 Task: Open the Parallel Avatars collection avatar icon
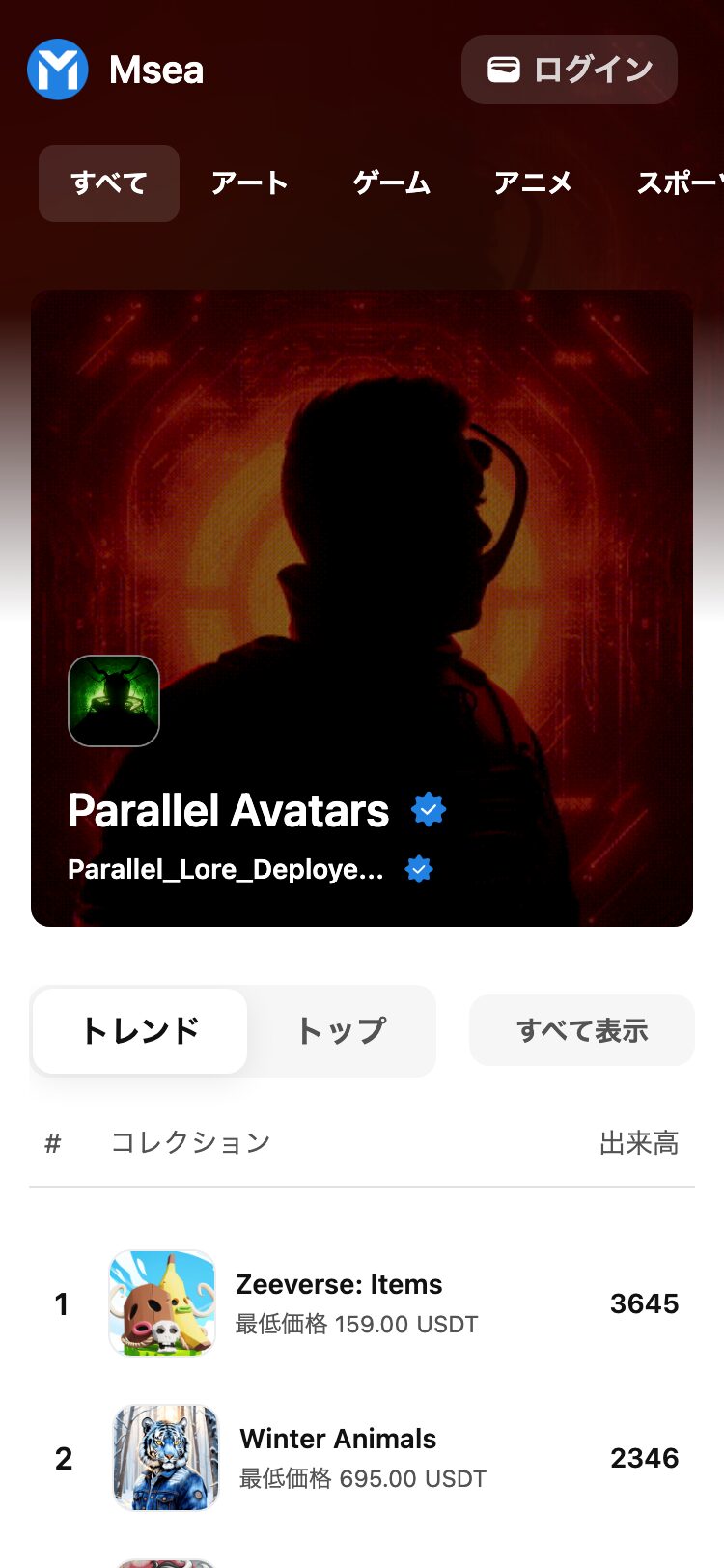[x=113, y=700]
